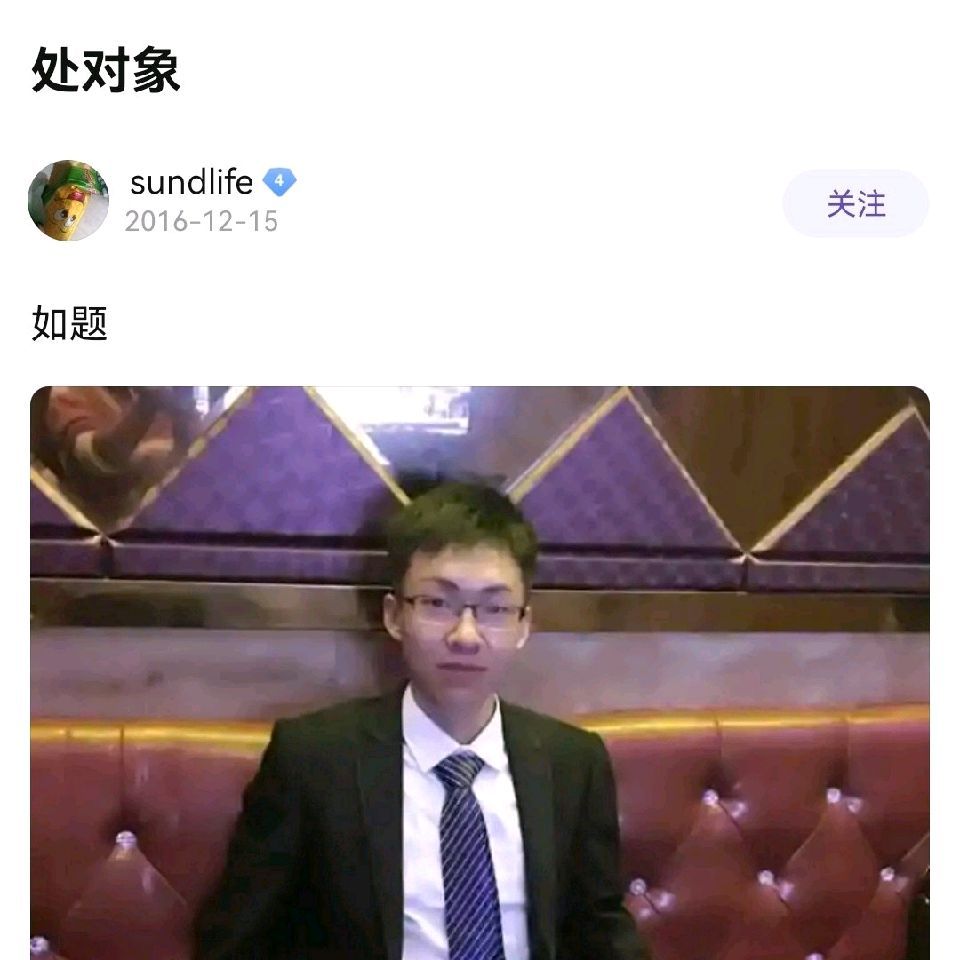The height and width of the screenshot is (960, 960).
Task: Open sundlife's profile avatar
Action: [69, 200]
